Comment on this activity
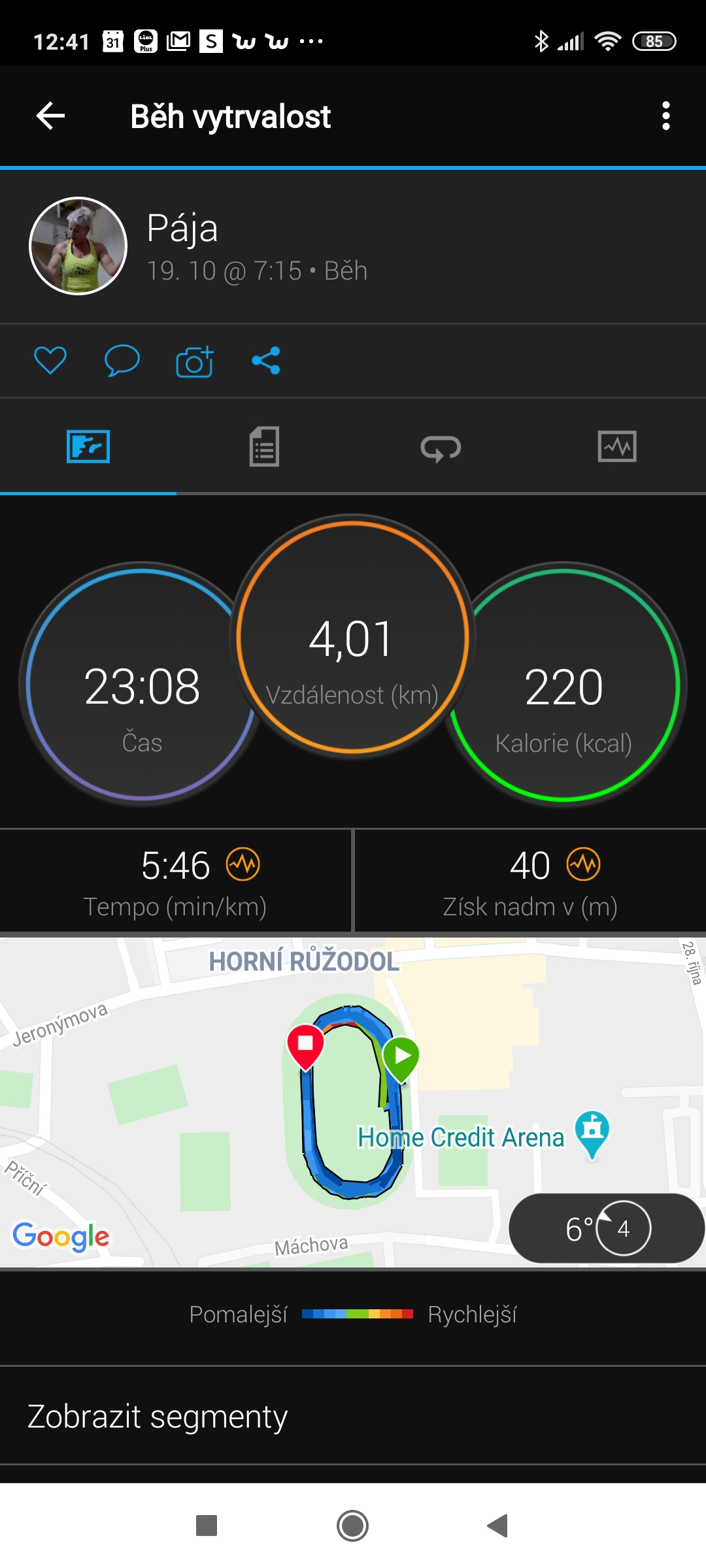The width and height of the screenshot is (706, 1568). pos(122,360)
